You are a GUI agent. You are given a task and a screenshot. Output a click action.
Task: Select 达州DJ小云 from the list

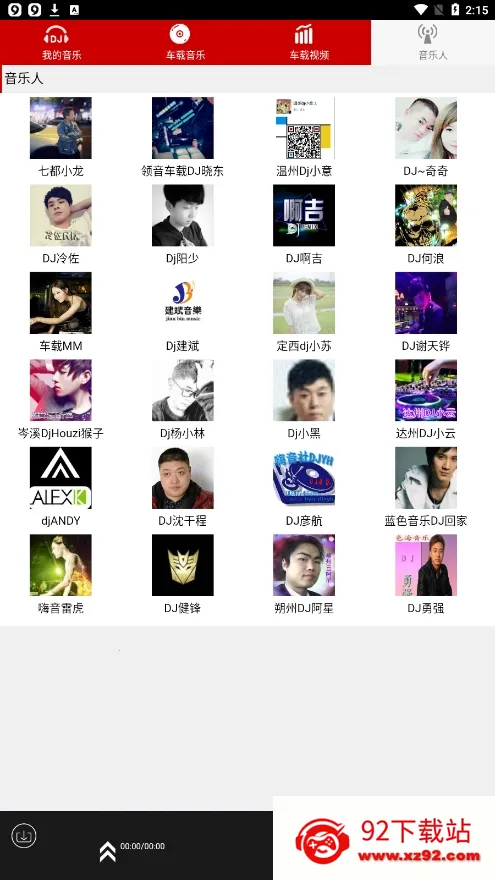coord(426,400)
